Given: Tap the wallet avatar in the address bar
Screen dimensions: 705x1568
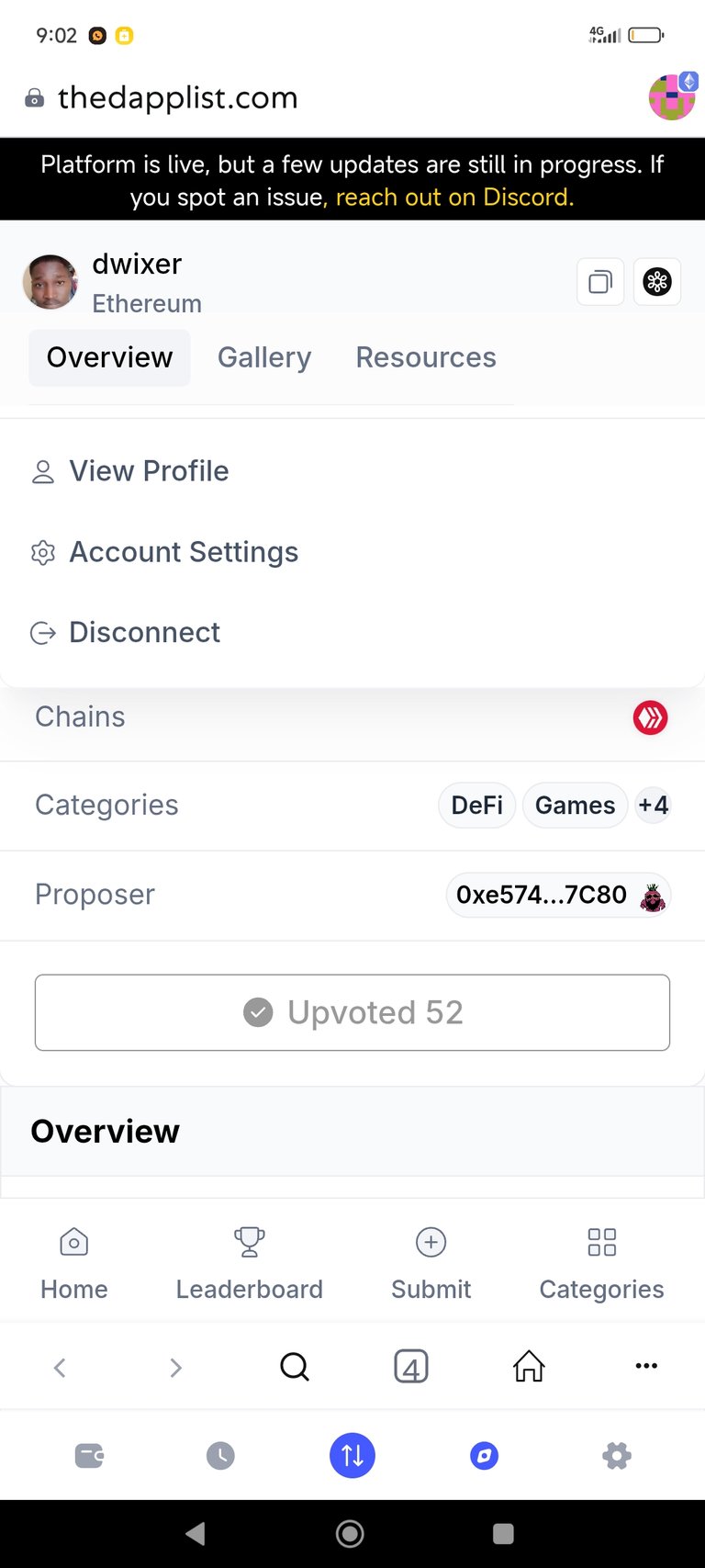Looking at the screenshot, I should (x=673, y=97).
